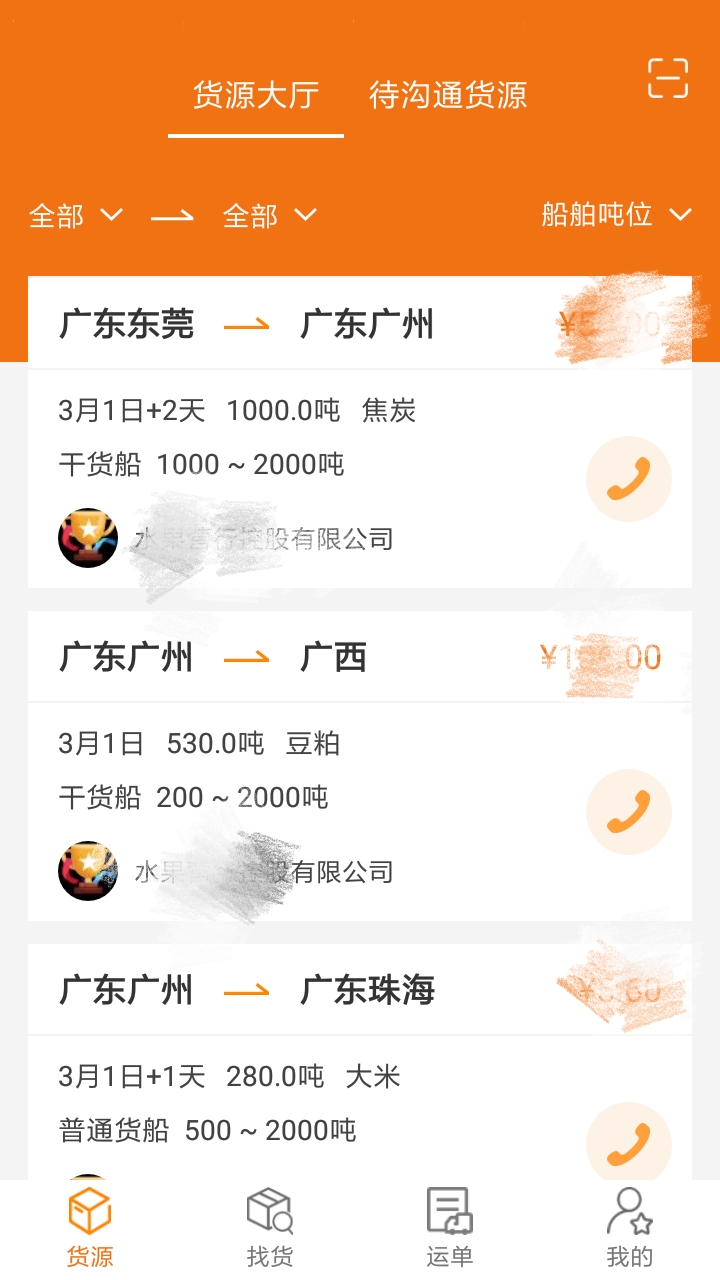Open the company avatar on the second cargo listing
This screenshot has width=720, height=1280.
click(87, 871)
